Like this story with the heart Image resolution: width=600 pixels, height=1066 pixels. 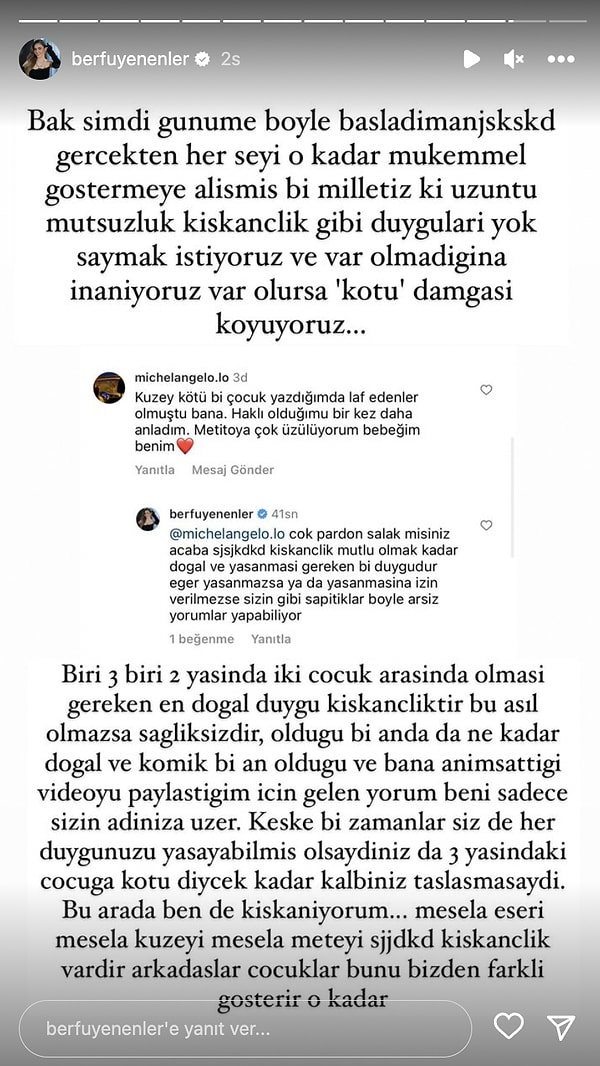tap(509, 1027)
